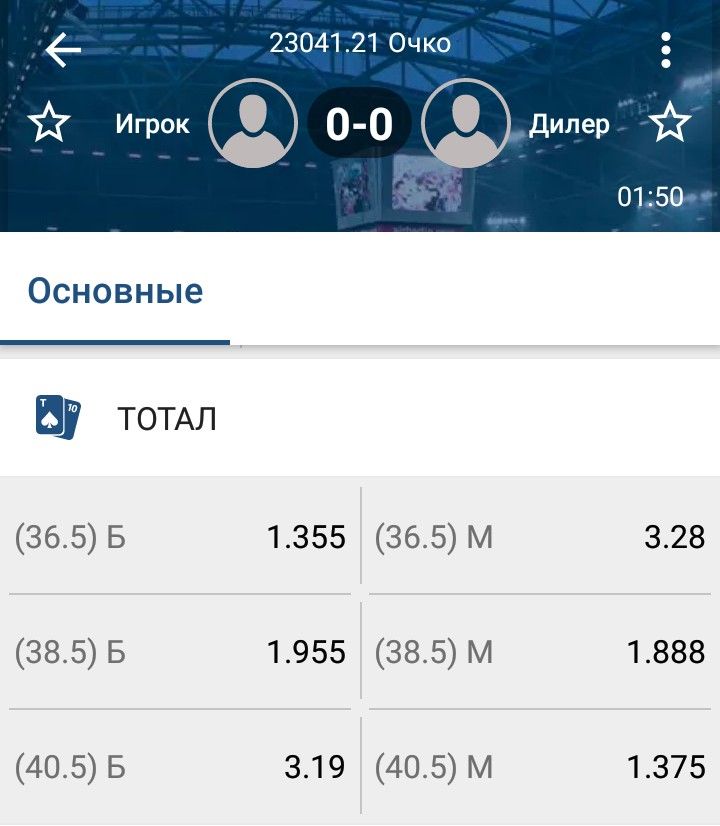This screenshot has width=720, height=826.
Task: Select the (36.5) М odds 3.28
Action: pyautogui.click(x=540, y=538)
